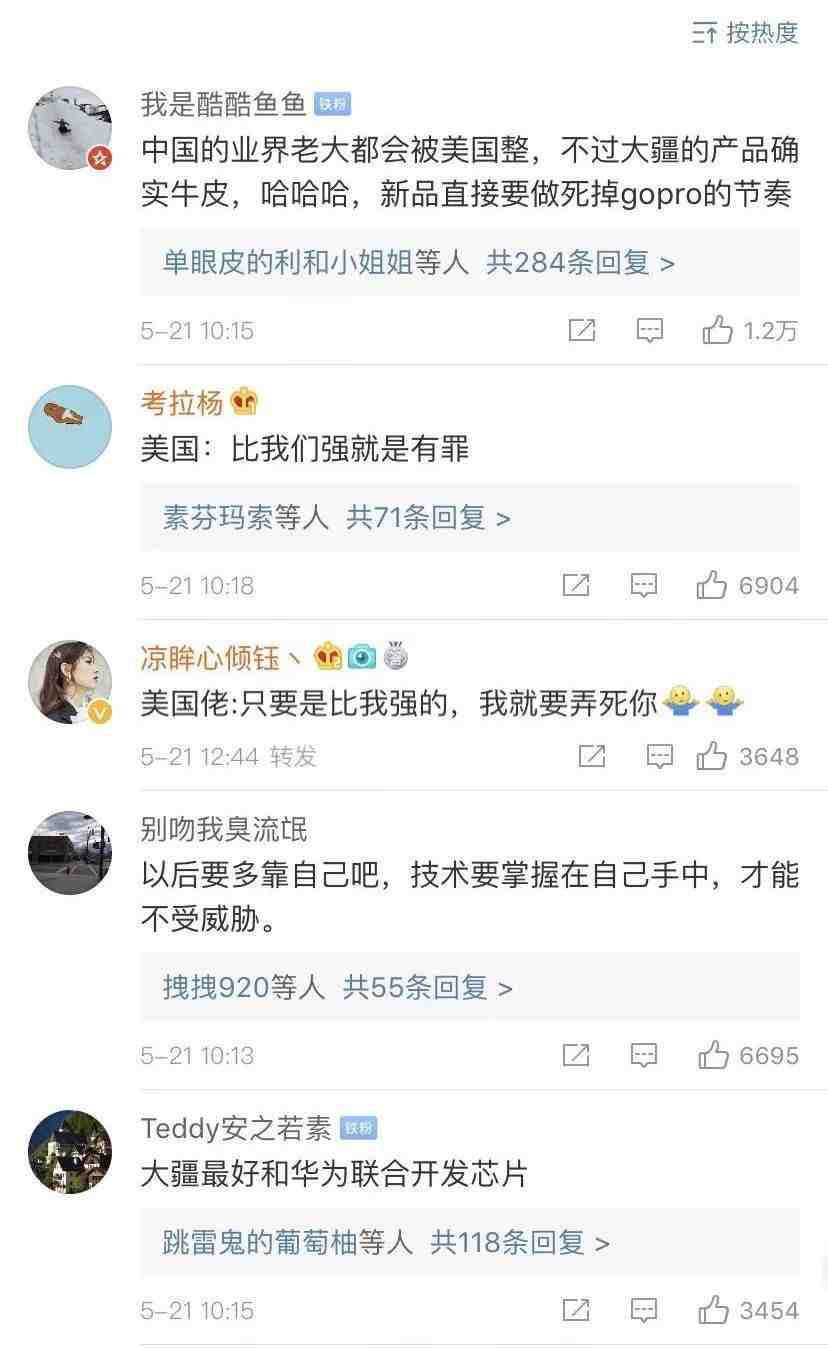The width and height of the screenshot is (828, 1348).
Task: Reply to 考拉杨's comment
Action: pos(644,586)
